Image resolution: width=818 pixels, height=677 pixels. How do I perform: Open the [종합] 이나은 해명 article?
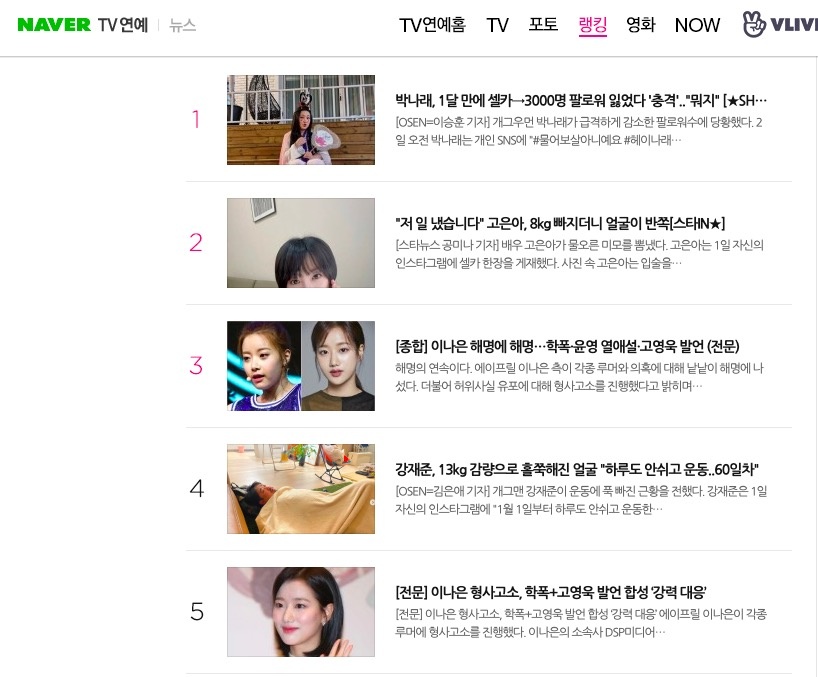(x=567, y=346)
